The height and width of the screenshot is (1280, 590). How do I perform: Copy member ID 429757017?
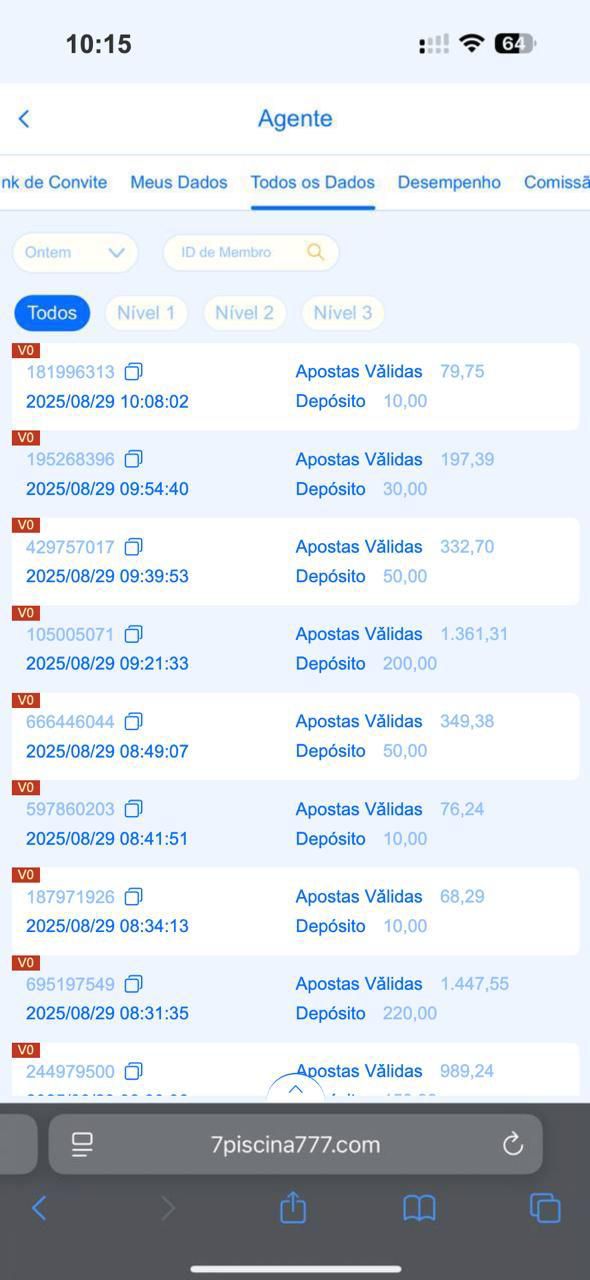tap(133, 547)
